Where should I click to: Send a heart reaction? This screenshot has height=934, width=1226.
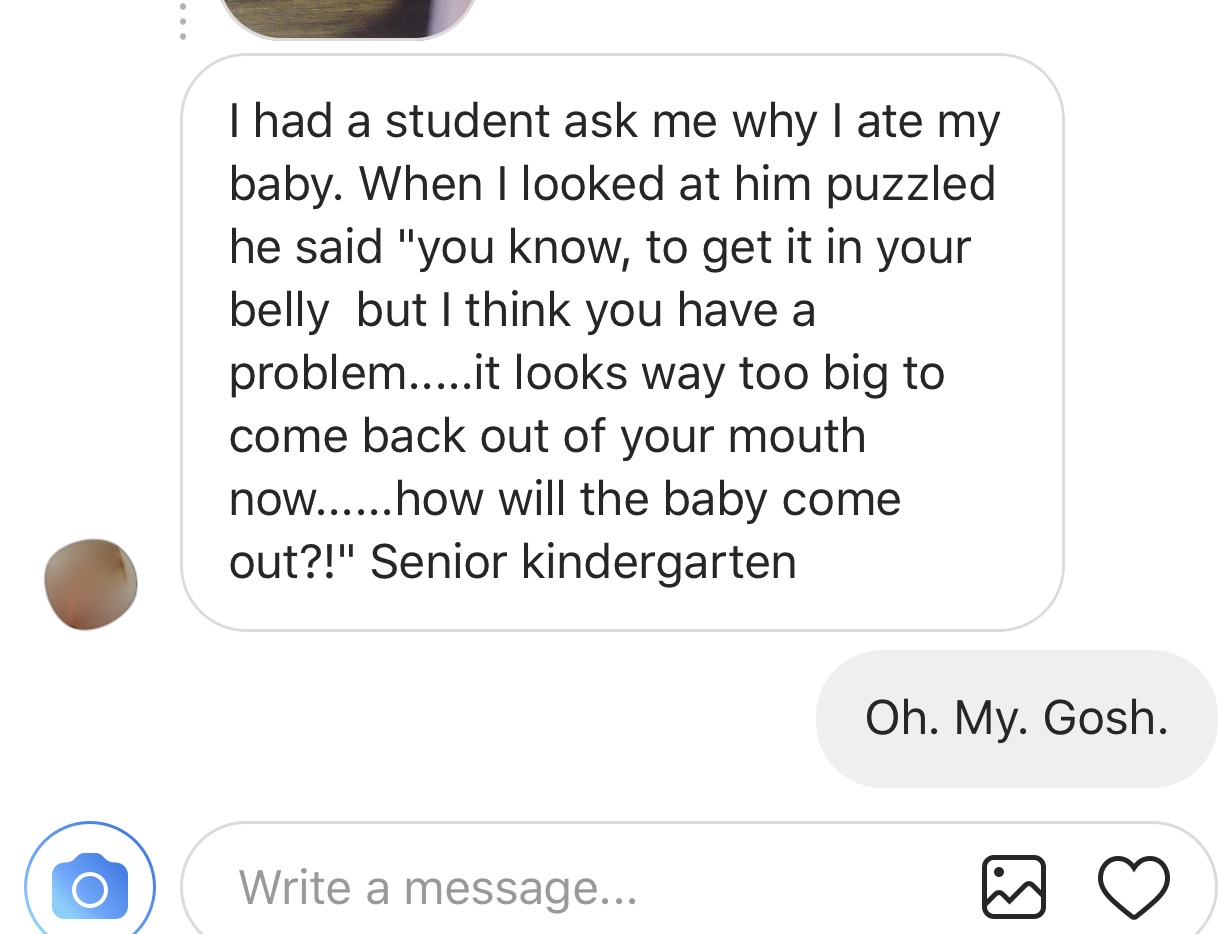click(1133, 887)
